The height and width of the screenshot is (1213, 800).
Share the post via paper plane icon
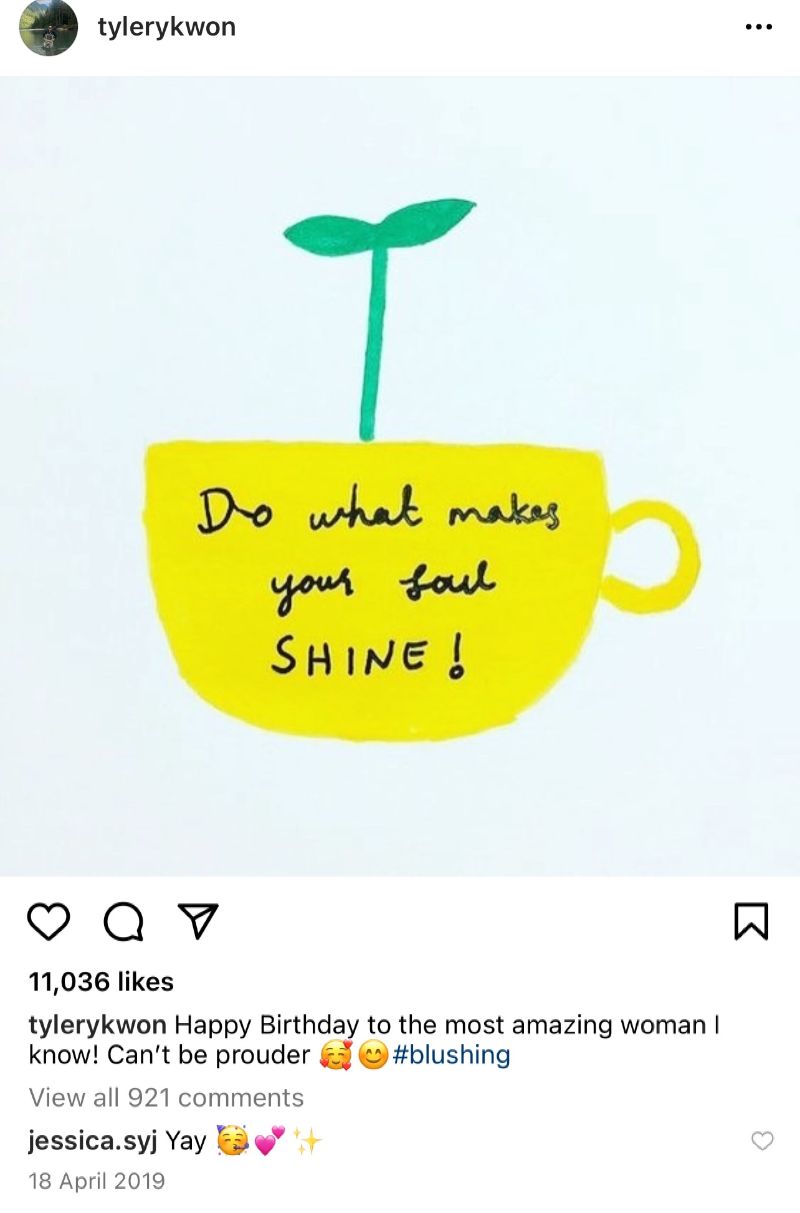click(x=197, y=921)
